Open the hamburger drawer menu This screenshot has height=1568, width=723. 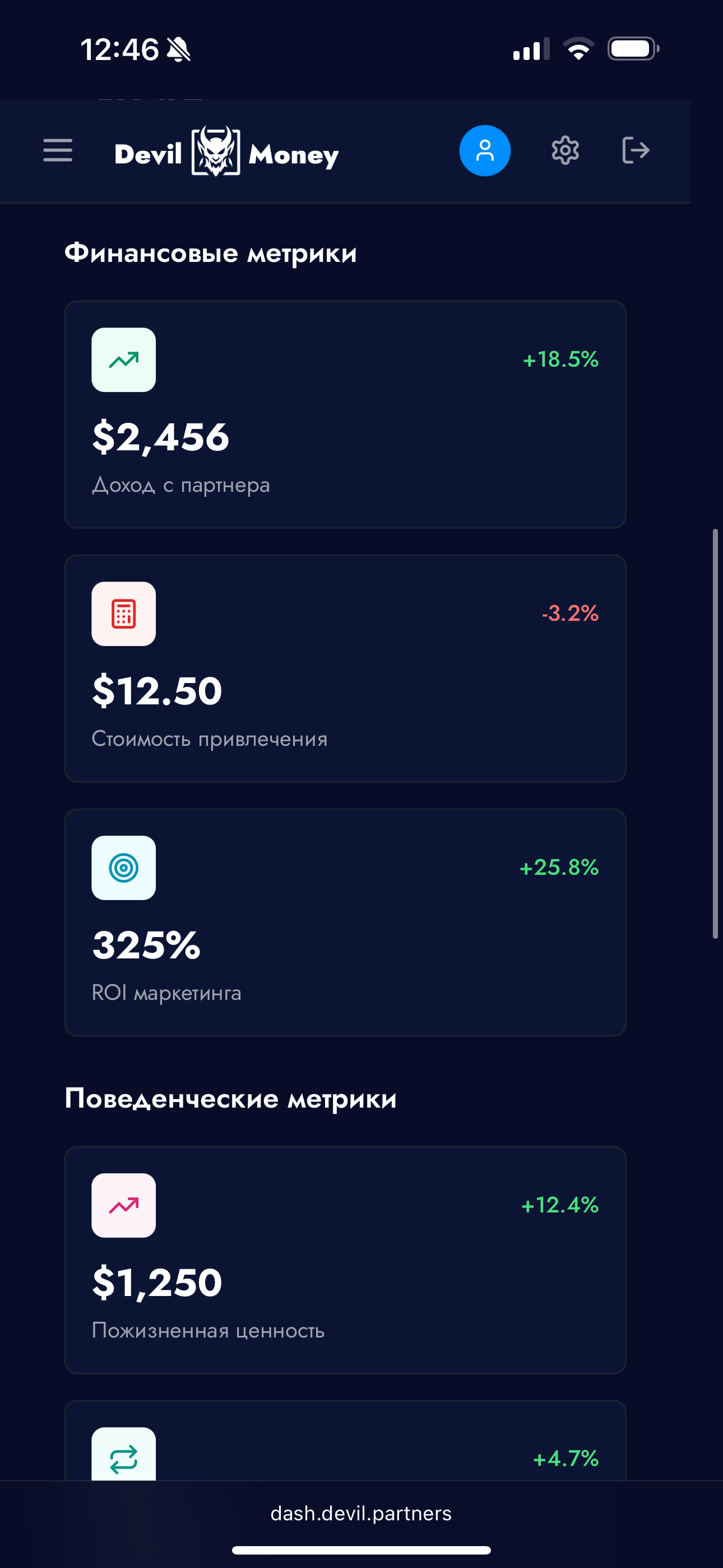58,150
